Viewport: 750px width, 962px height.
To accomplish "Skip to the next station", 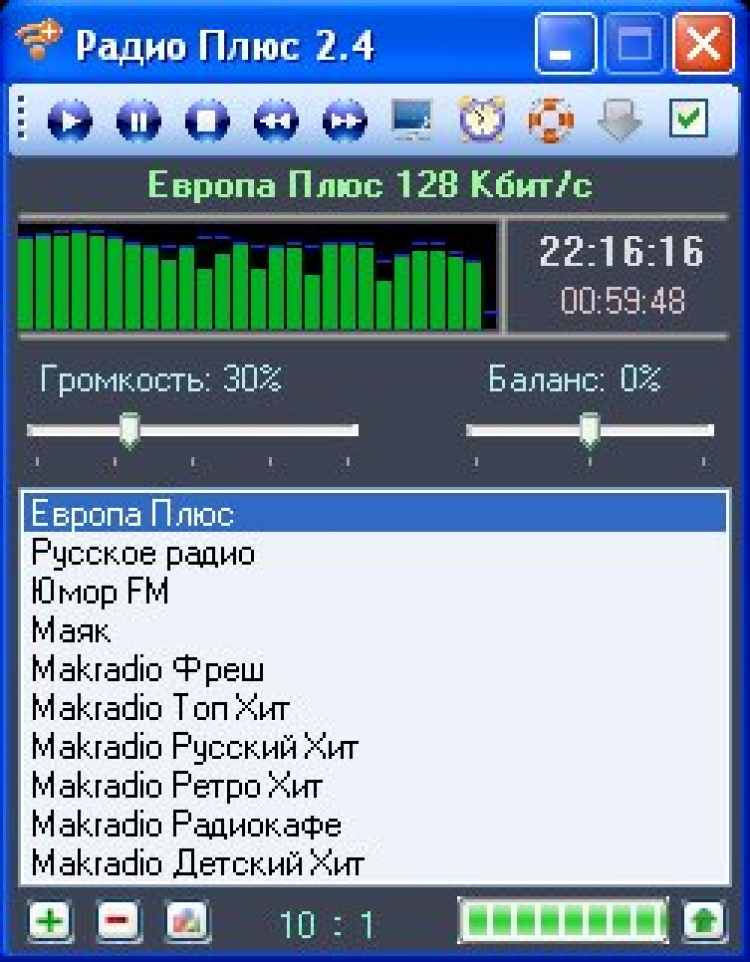I will pos(344,122).
